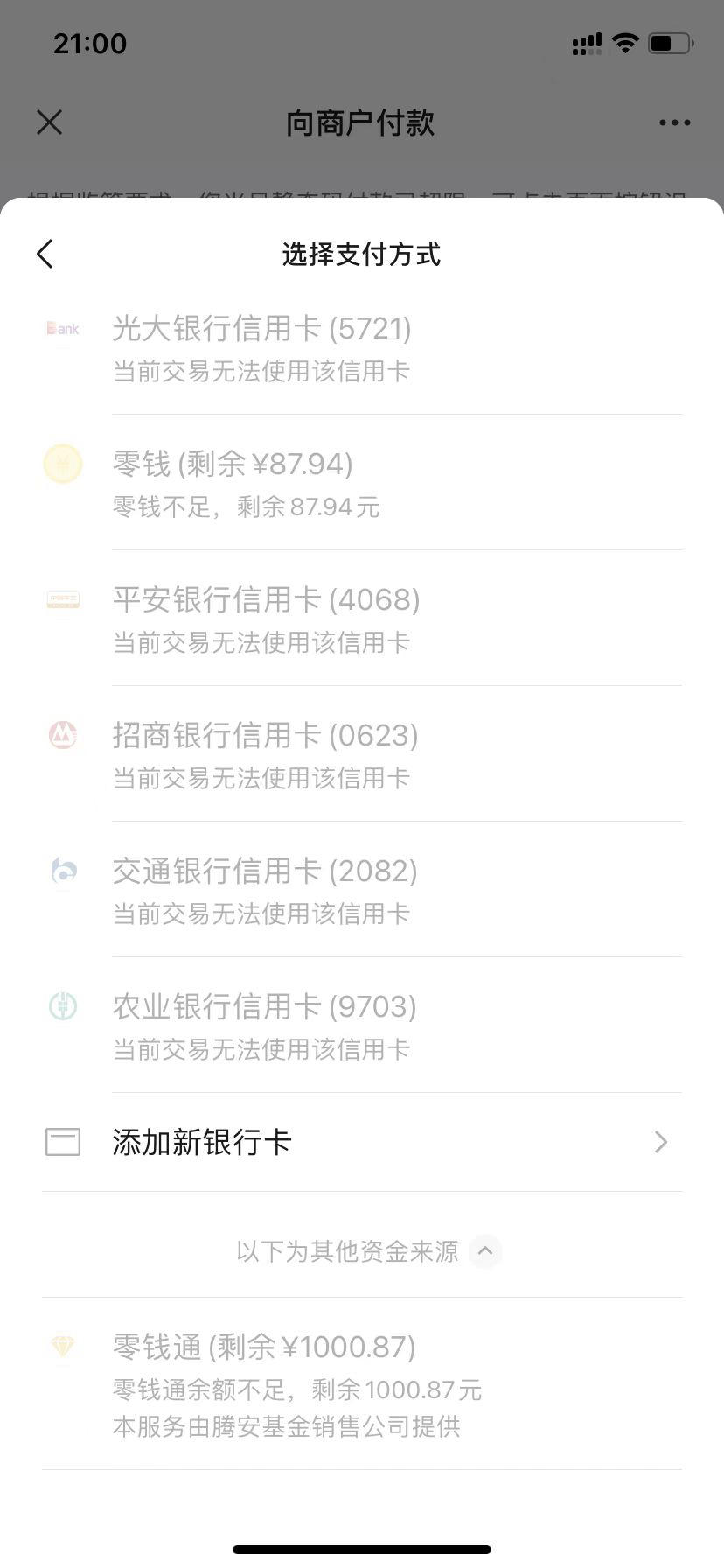Select 平安银行信用卡 (4068)

pos(362,619)
